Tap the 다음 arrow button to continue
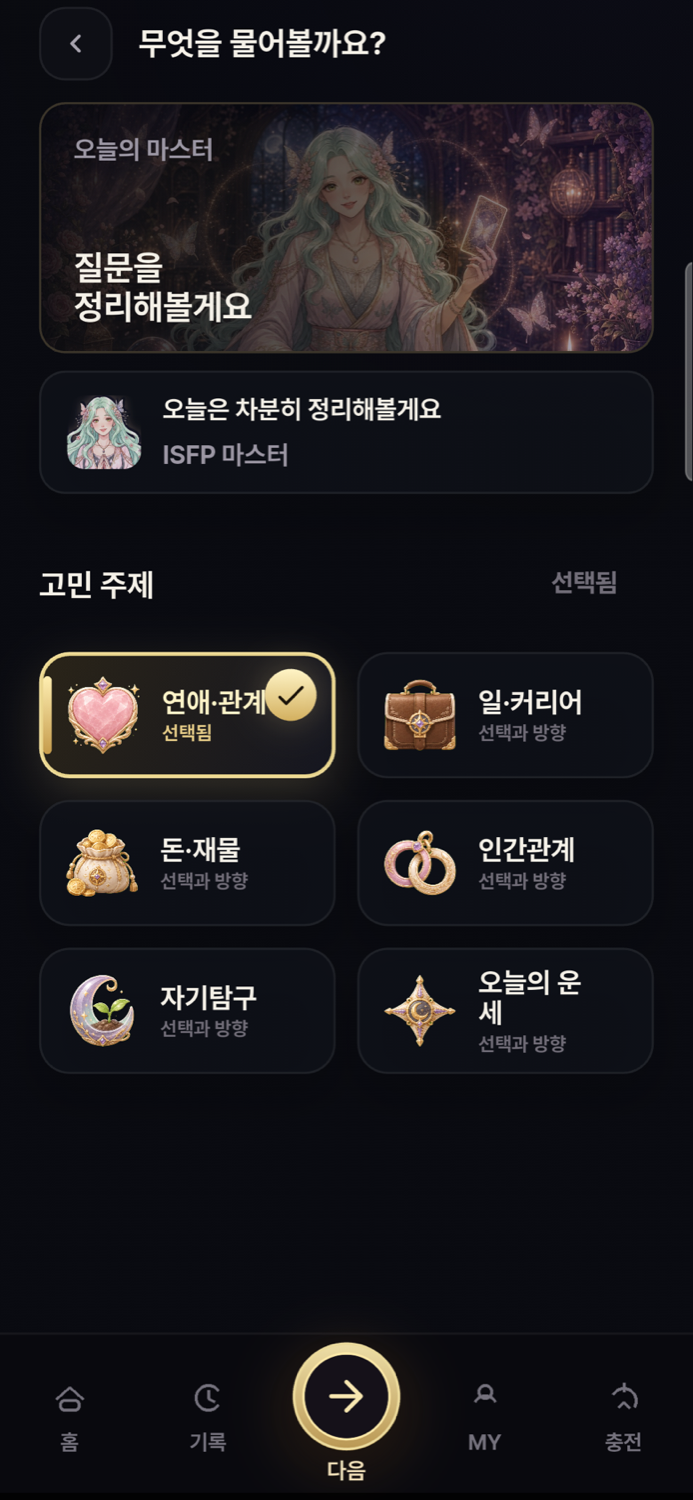 (346, 1397)
